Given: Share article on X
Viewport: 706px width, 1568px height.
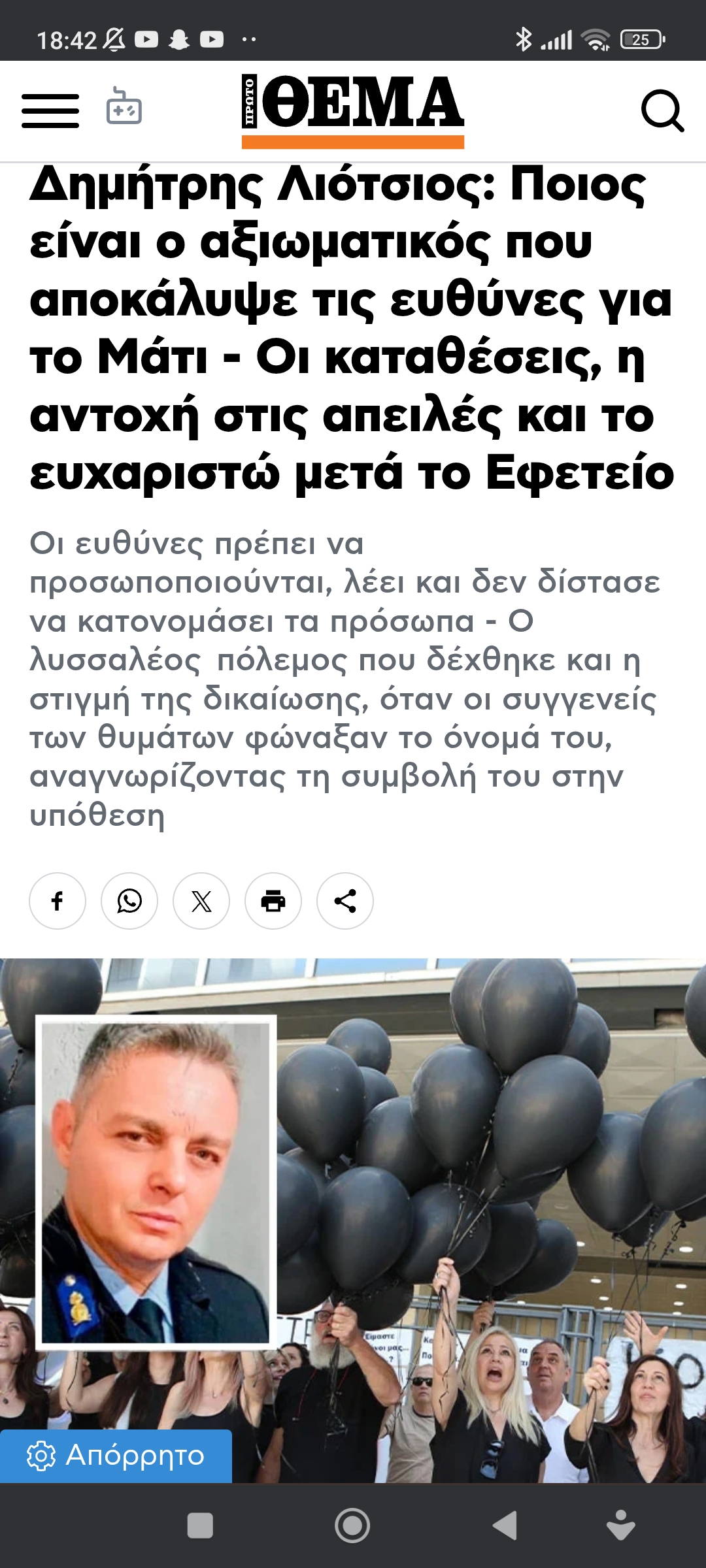Looking at the screenshot, I should [x=201, y=901].
